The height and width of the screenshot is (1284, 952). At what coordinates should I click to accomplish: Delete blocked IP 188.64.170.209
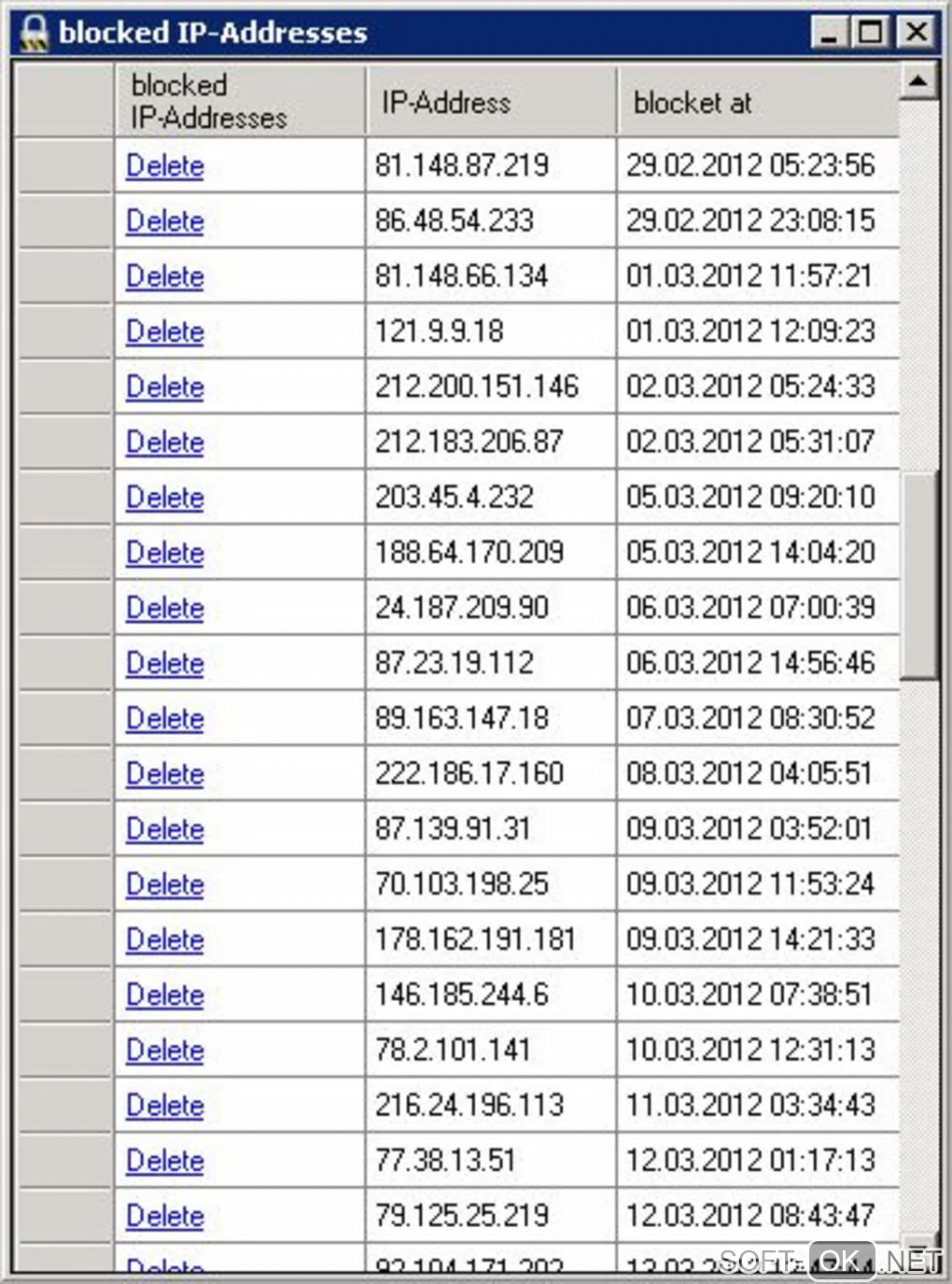(165, 552)
